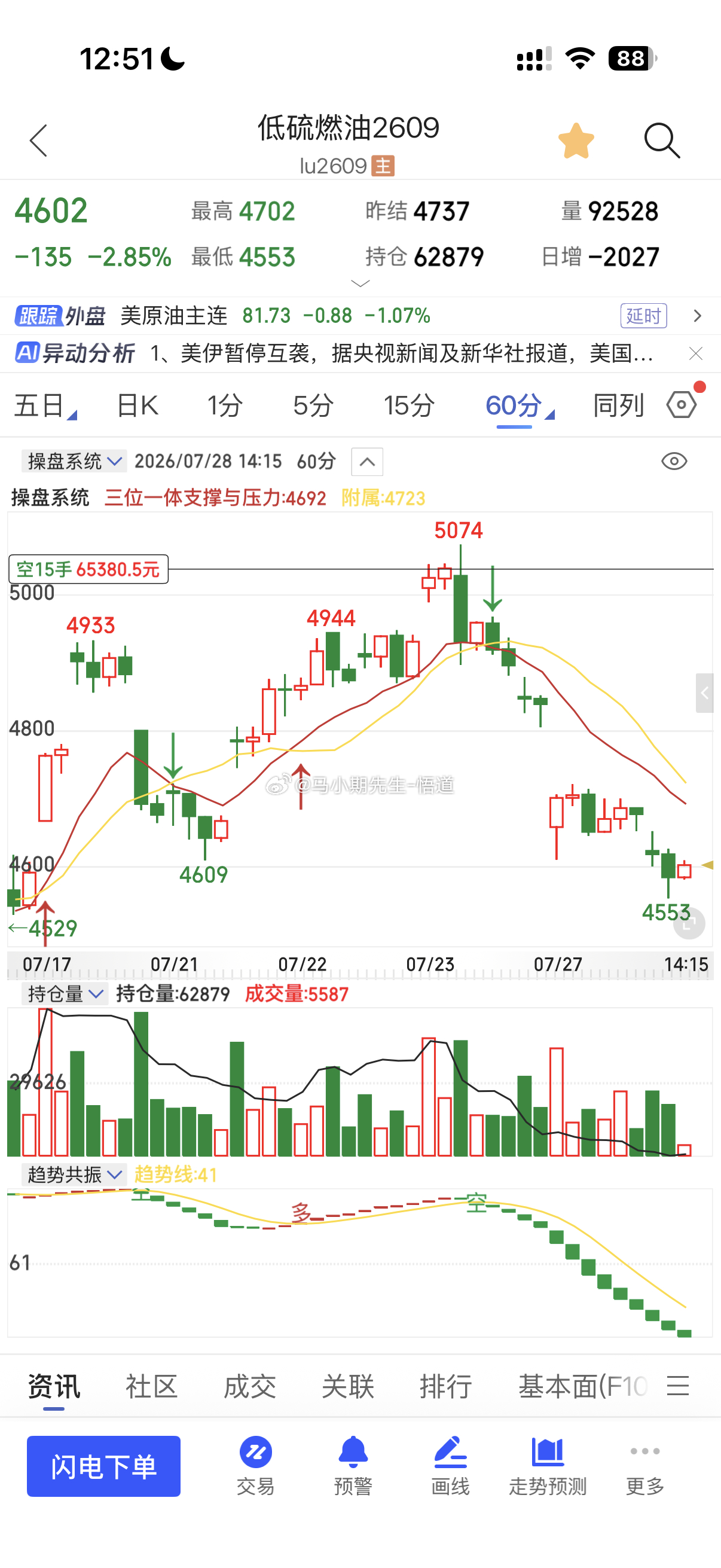The height and width of the screenshot is (1568, 721).
Task: Expand the 操盘系统 indicator dropdown
Action: (74, 462)
